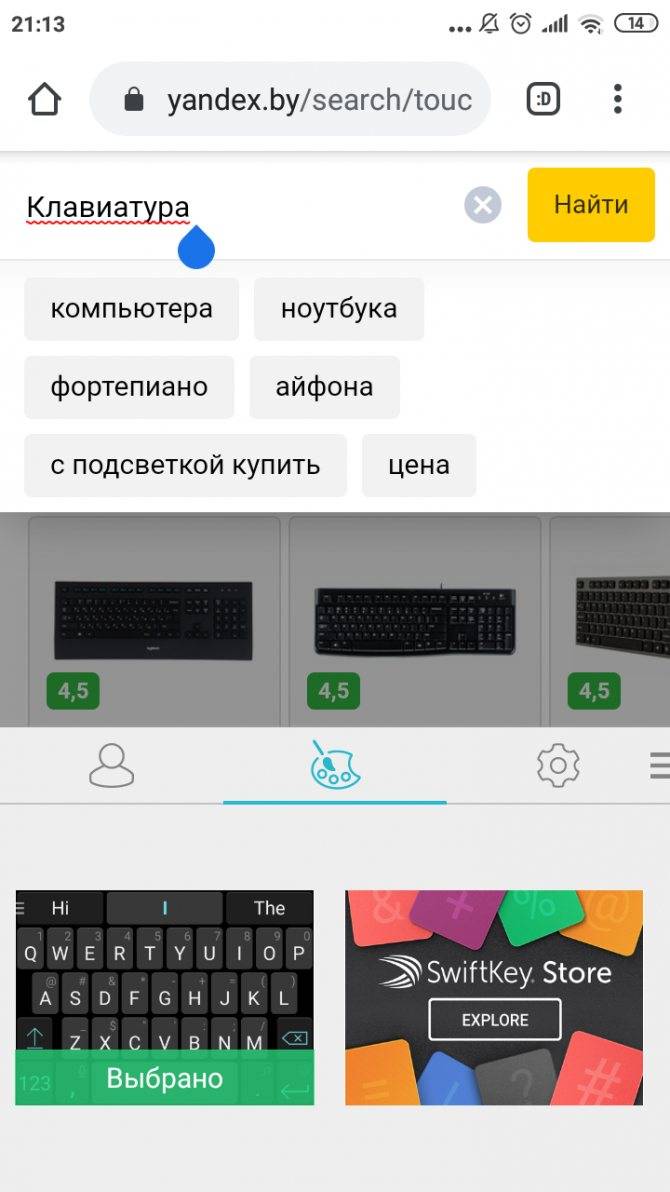Image resolution: width=670 pixels, height=1192 pixels.
Task: Open the SwiftKey account tab
Action: [x=111, y=765]
